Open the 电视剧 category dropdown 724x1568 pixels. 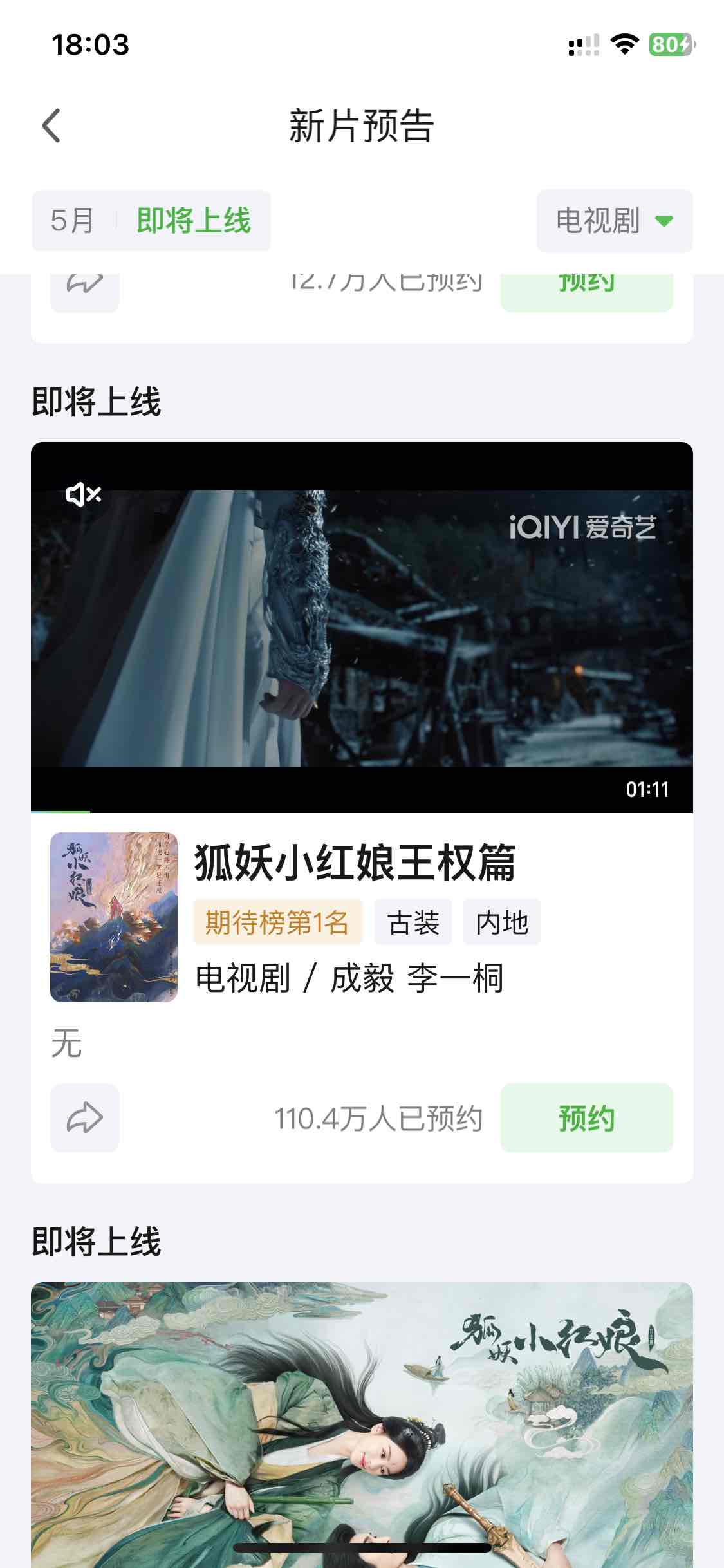(x=614, y=221)
